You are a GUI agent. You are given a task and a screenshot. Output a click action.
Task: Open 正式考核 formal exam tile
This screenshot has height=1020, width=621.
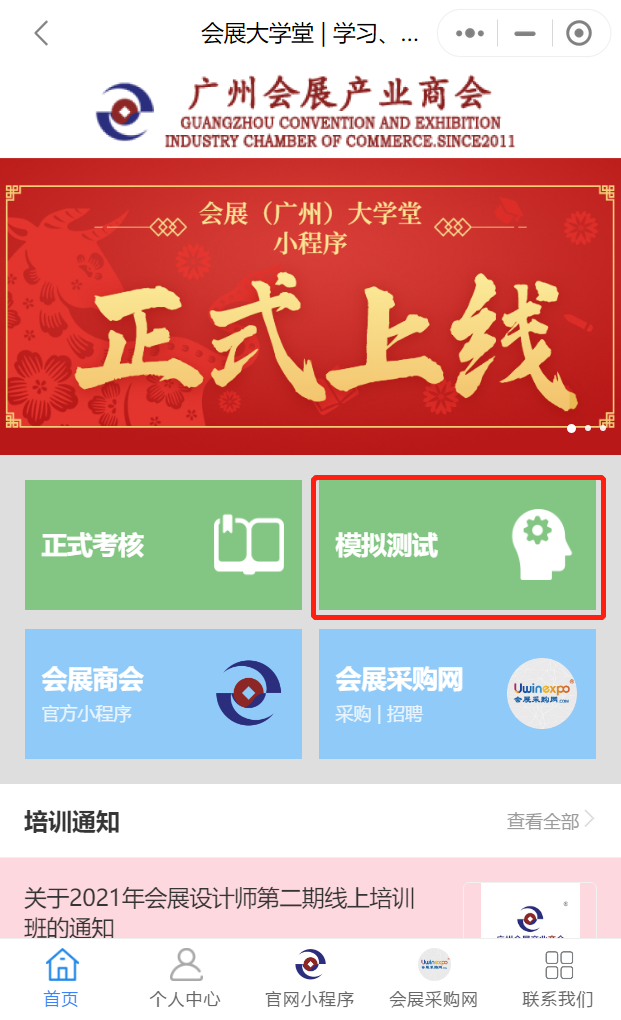tap(163, 545)
